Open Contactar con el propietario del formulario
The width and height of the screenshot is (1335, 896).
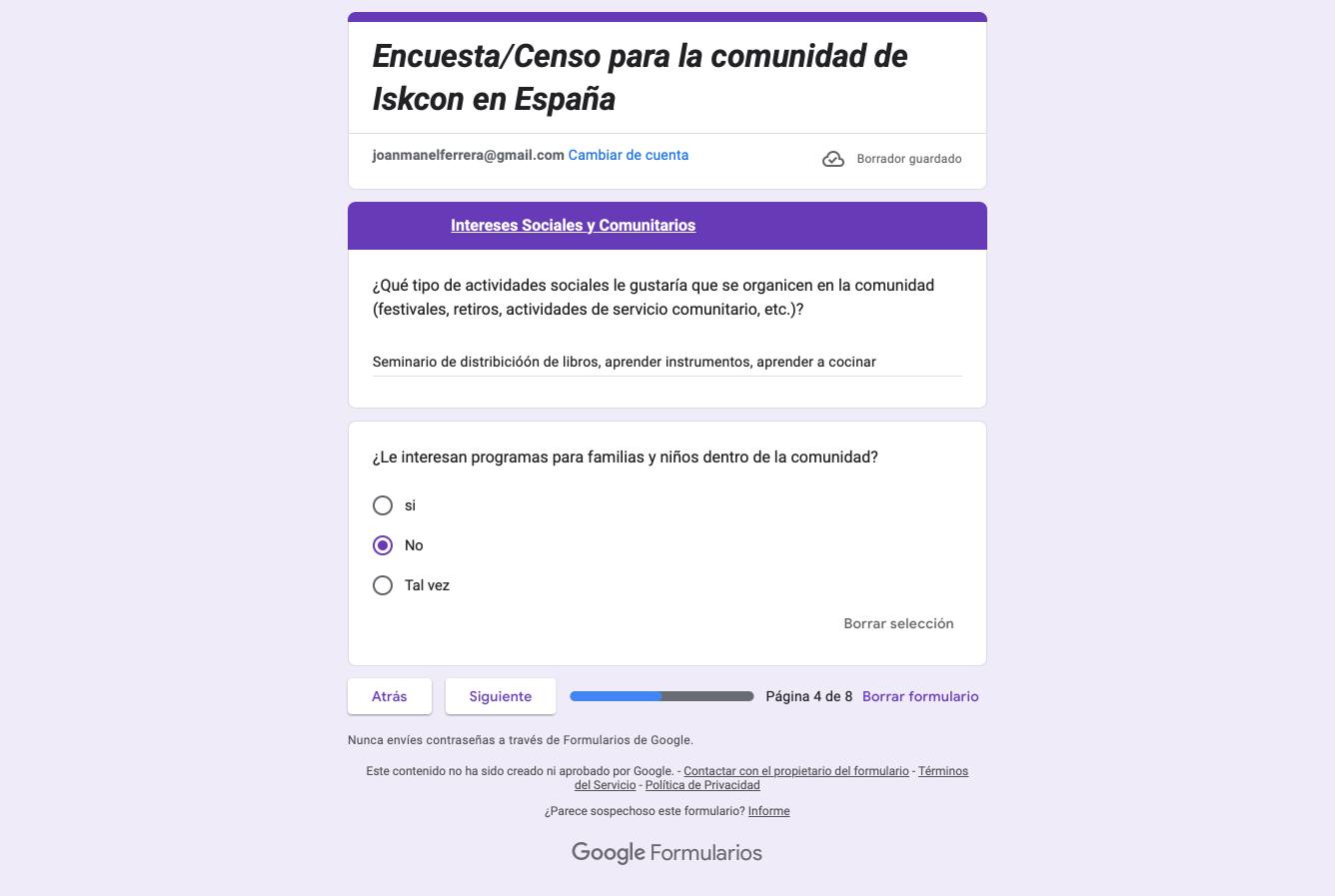click(796, 771)
